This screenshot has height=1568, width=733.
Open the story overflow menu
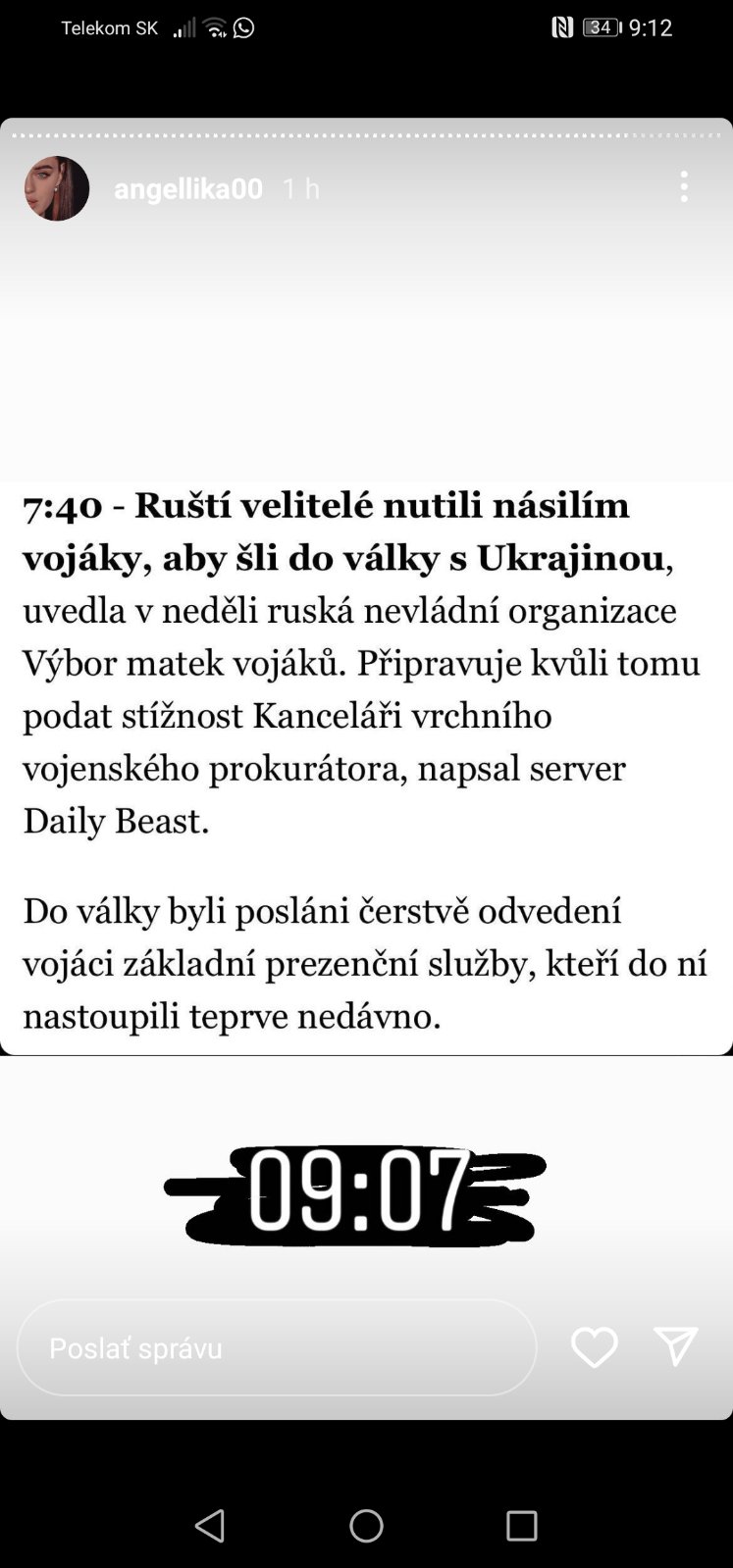pos(684,186)
